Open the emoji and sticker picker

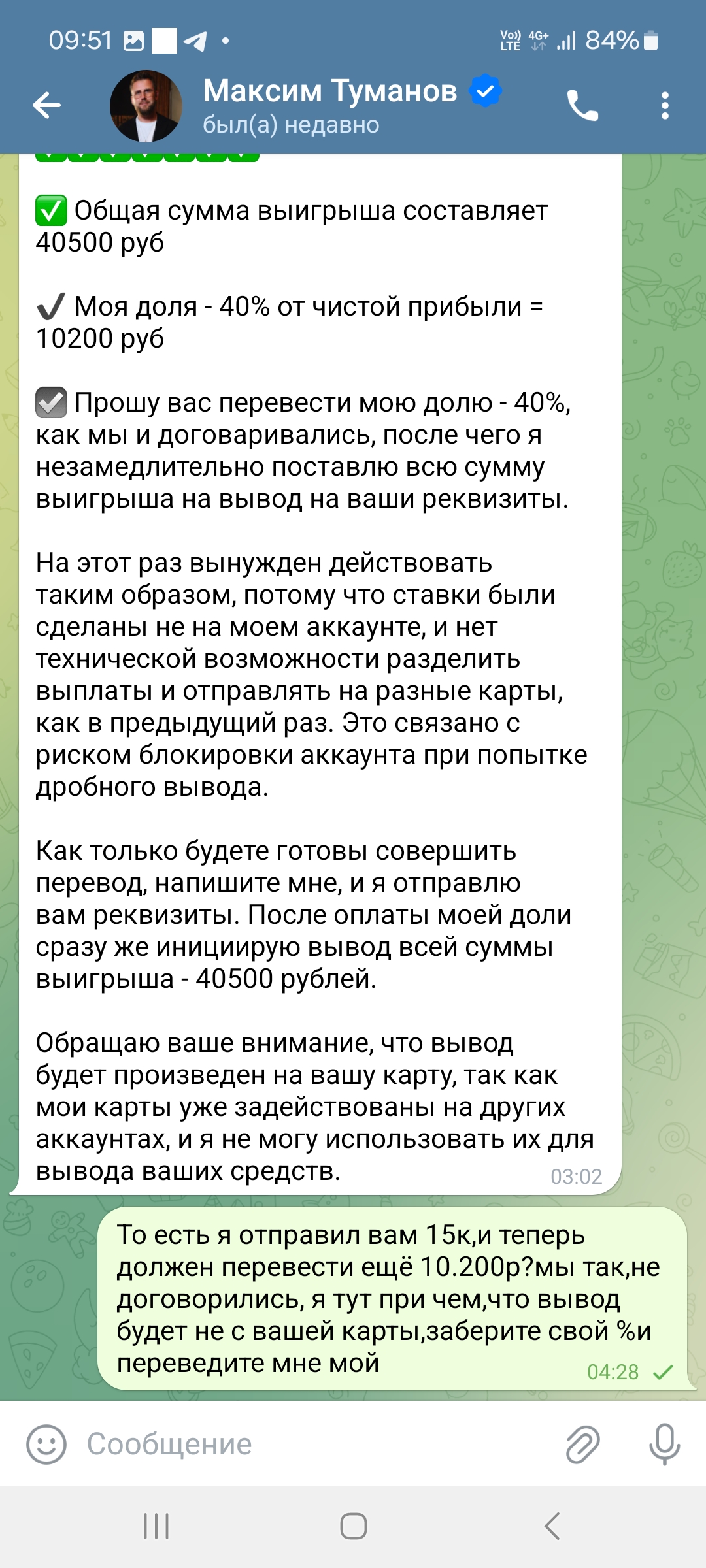[46, 1444]
